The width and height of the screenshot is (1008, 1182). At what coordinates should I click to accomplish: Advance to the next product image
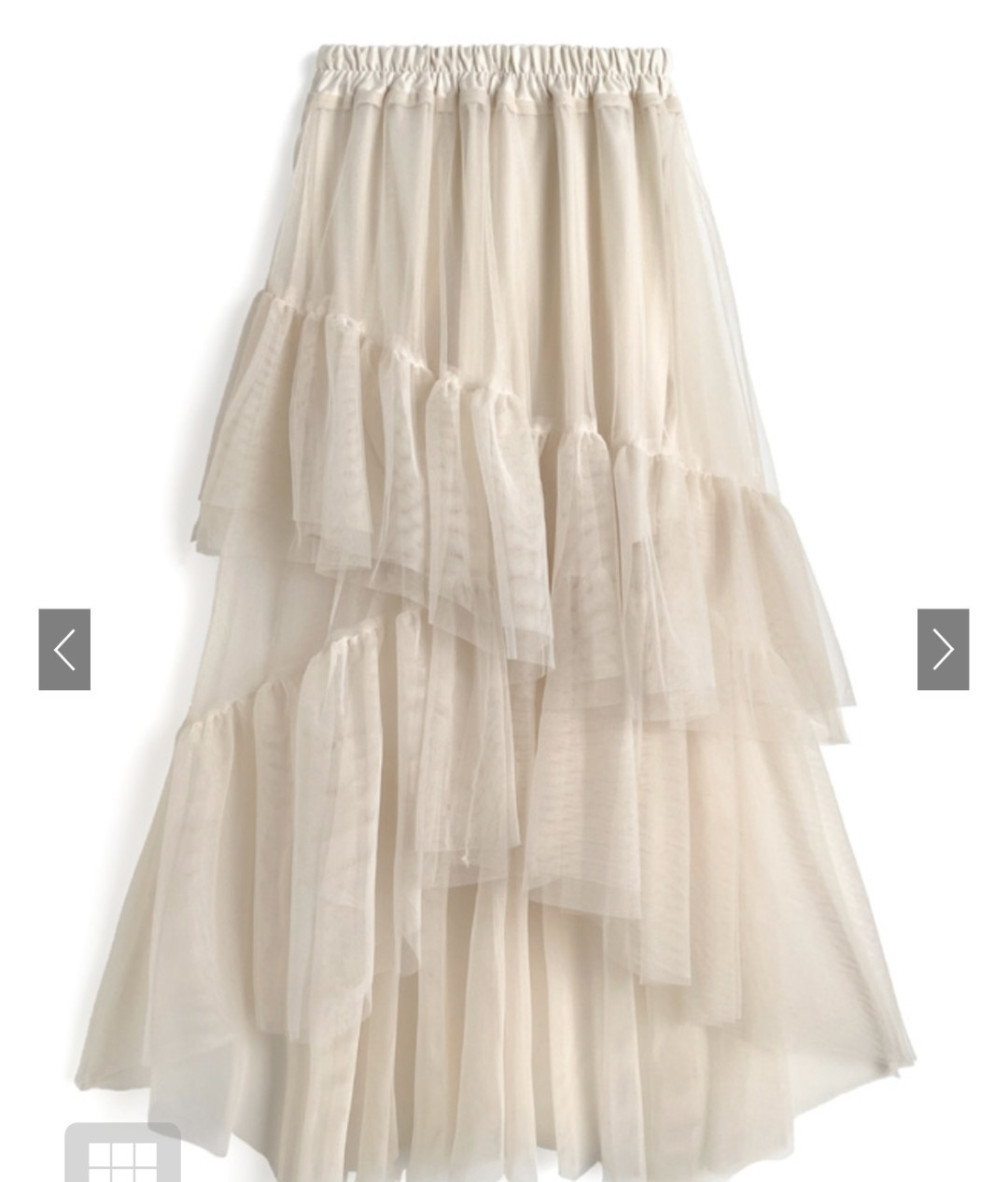click(943, 650)
